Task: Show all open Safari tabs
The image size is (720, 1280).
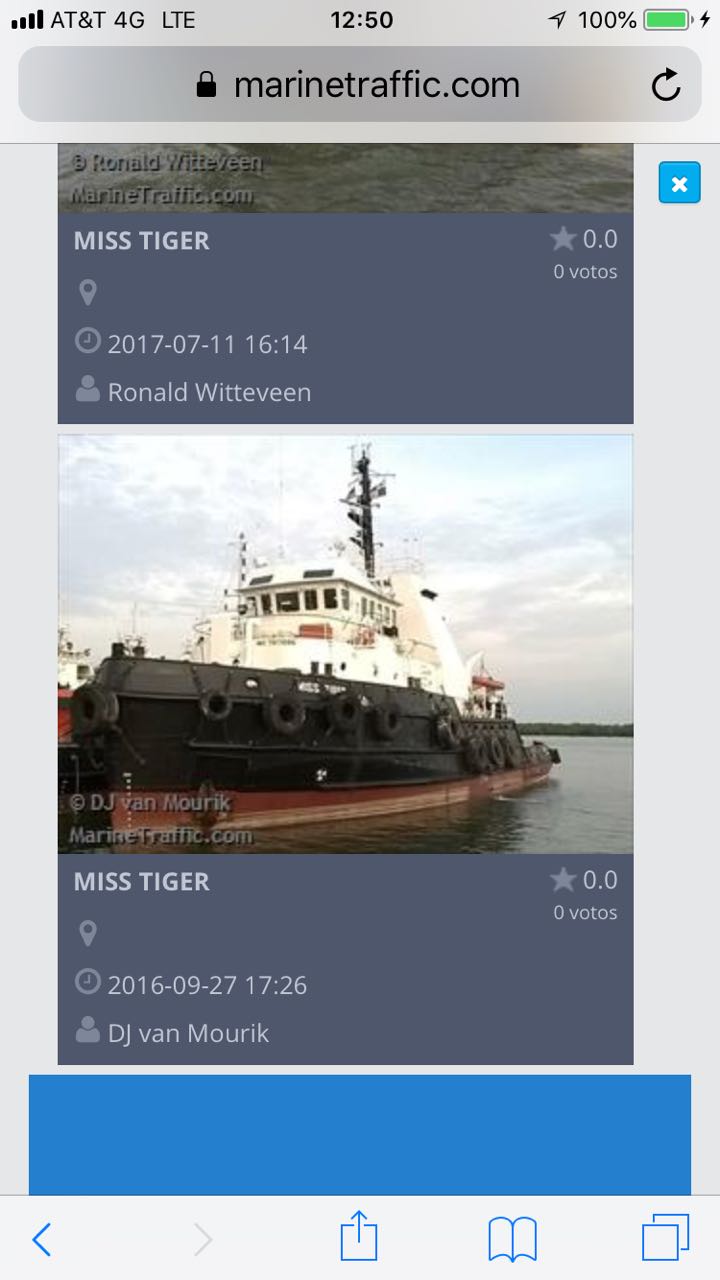Action: click(x=665, y=1239)
